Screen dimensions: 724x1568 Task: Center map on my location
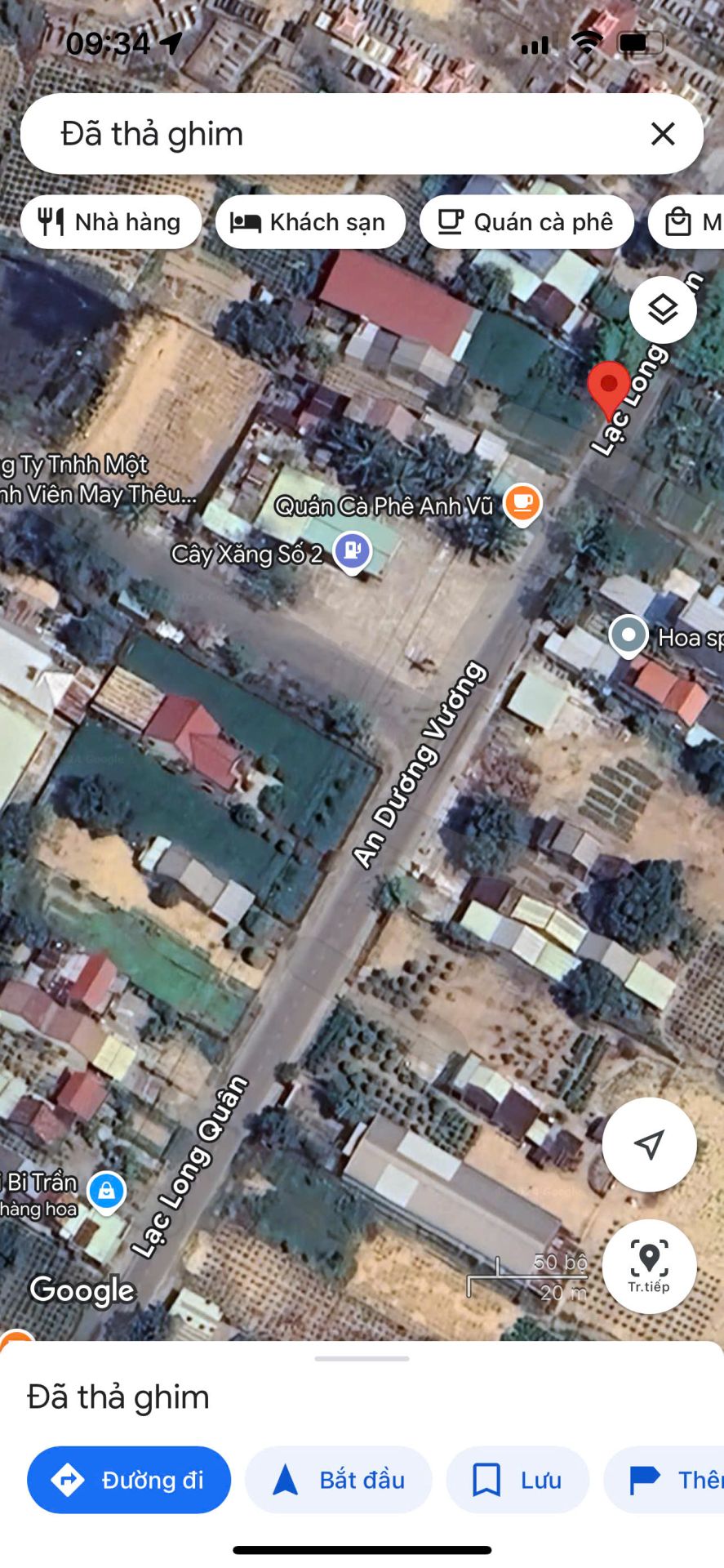[649, 1144]
